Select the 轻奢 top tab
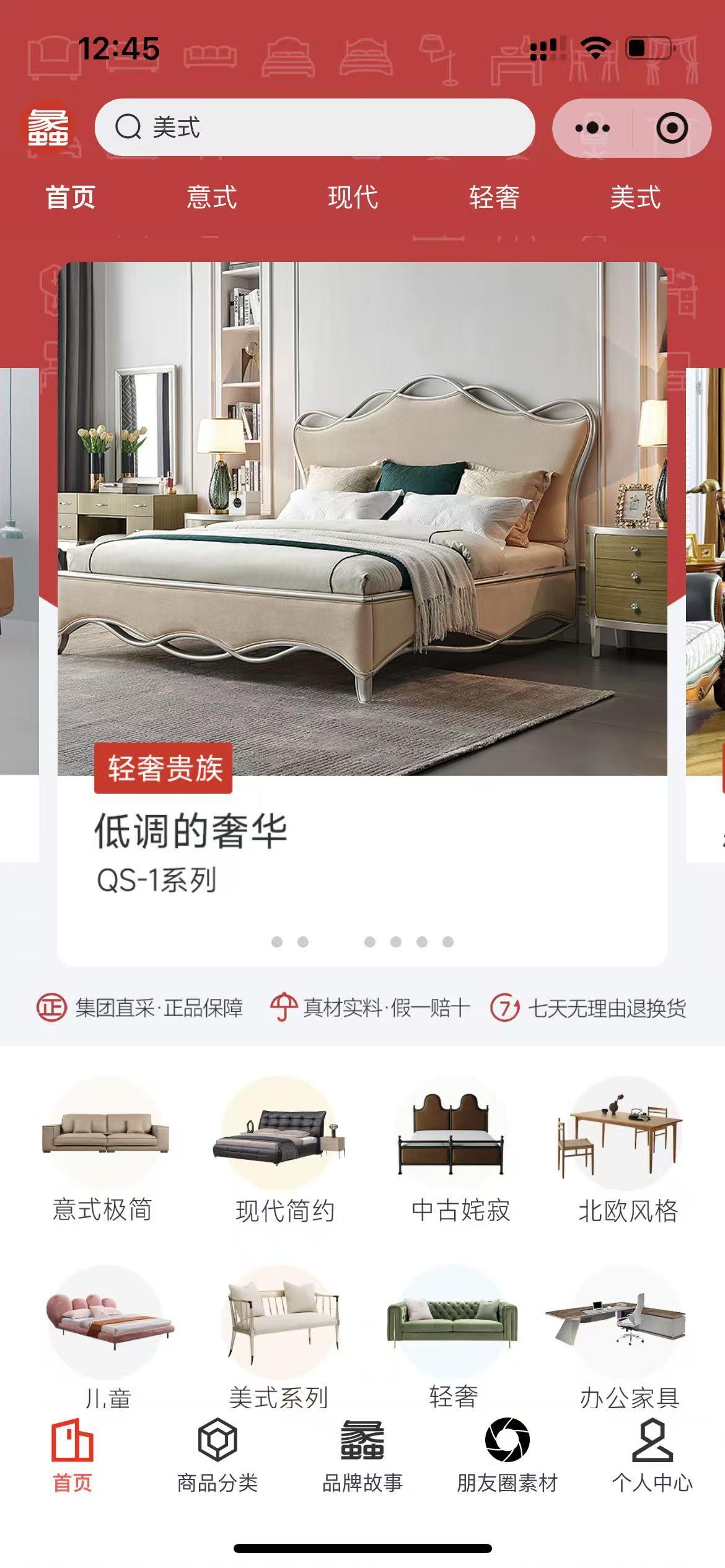The height and width of the screenshot is (1568, 725). click(494, 198)
